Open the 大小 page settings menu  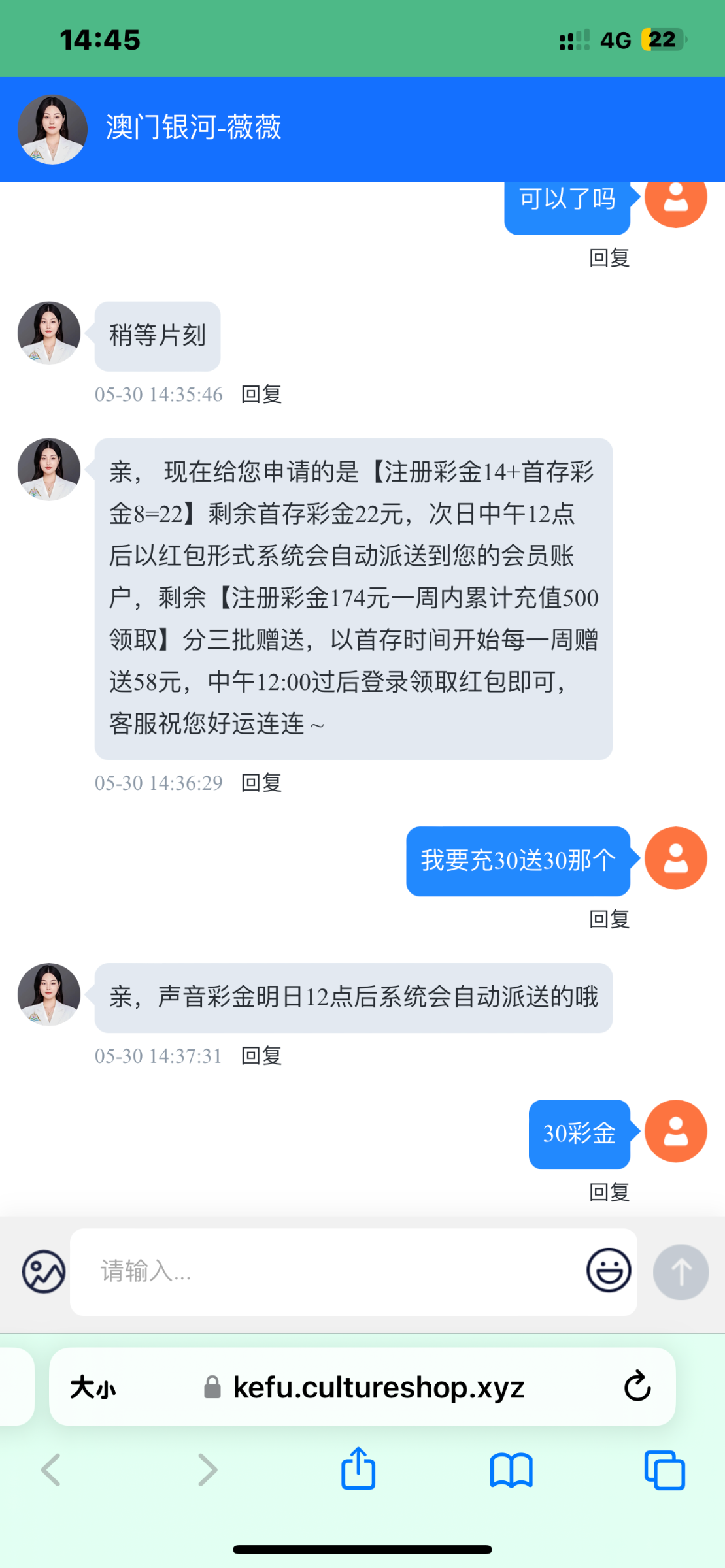click(x=93, y=1386)
